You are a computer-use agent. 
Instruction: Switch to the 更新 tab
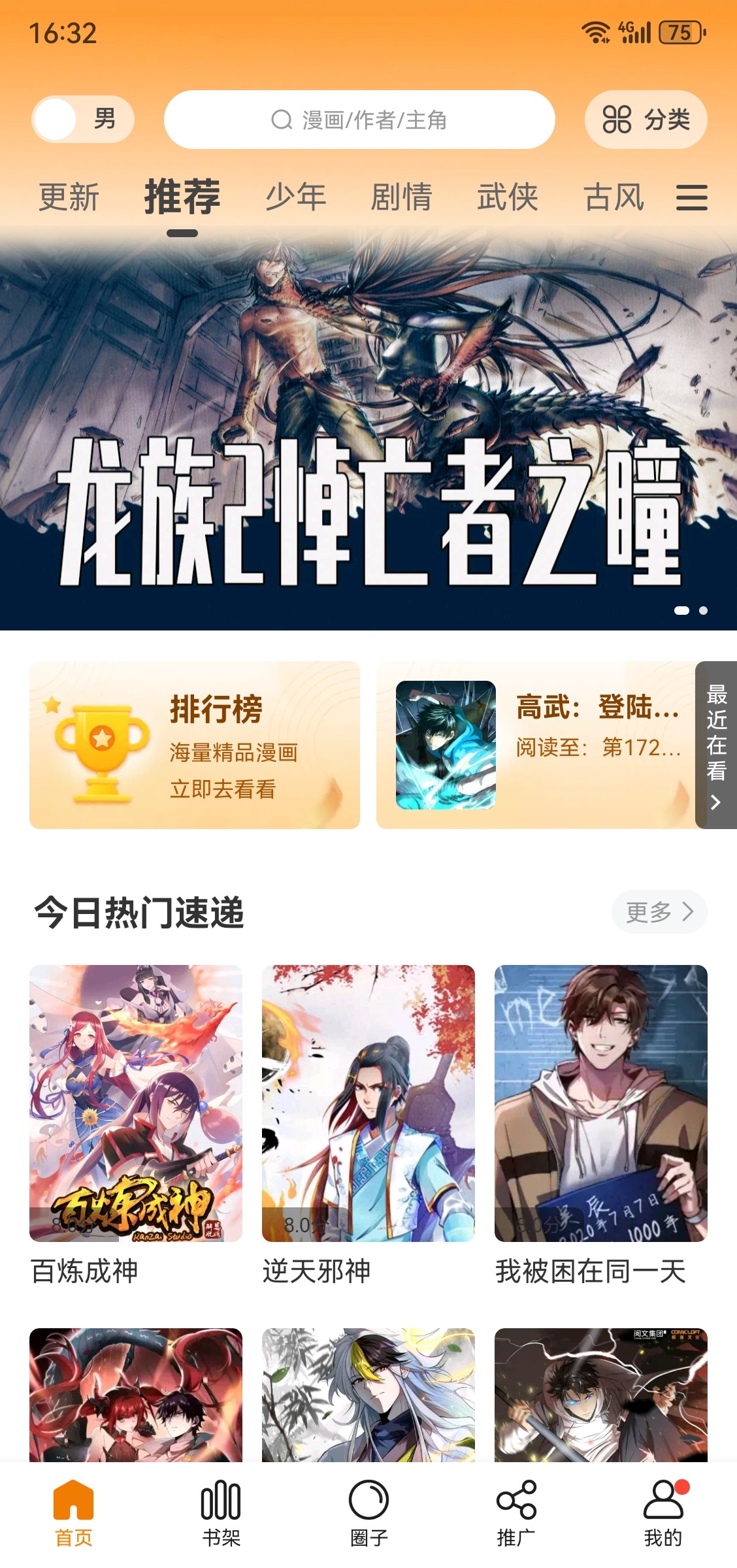69,197
